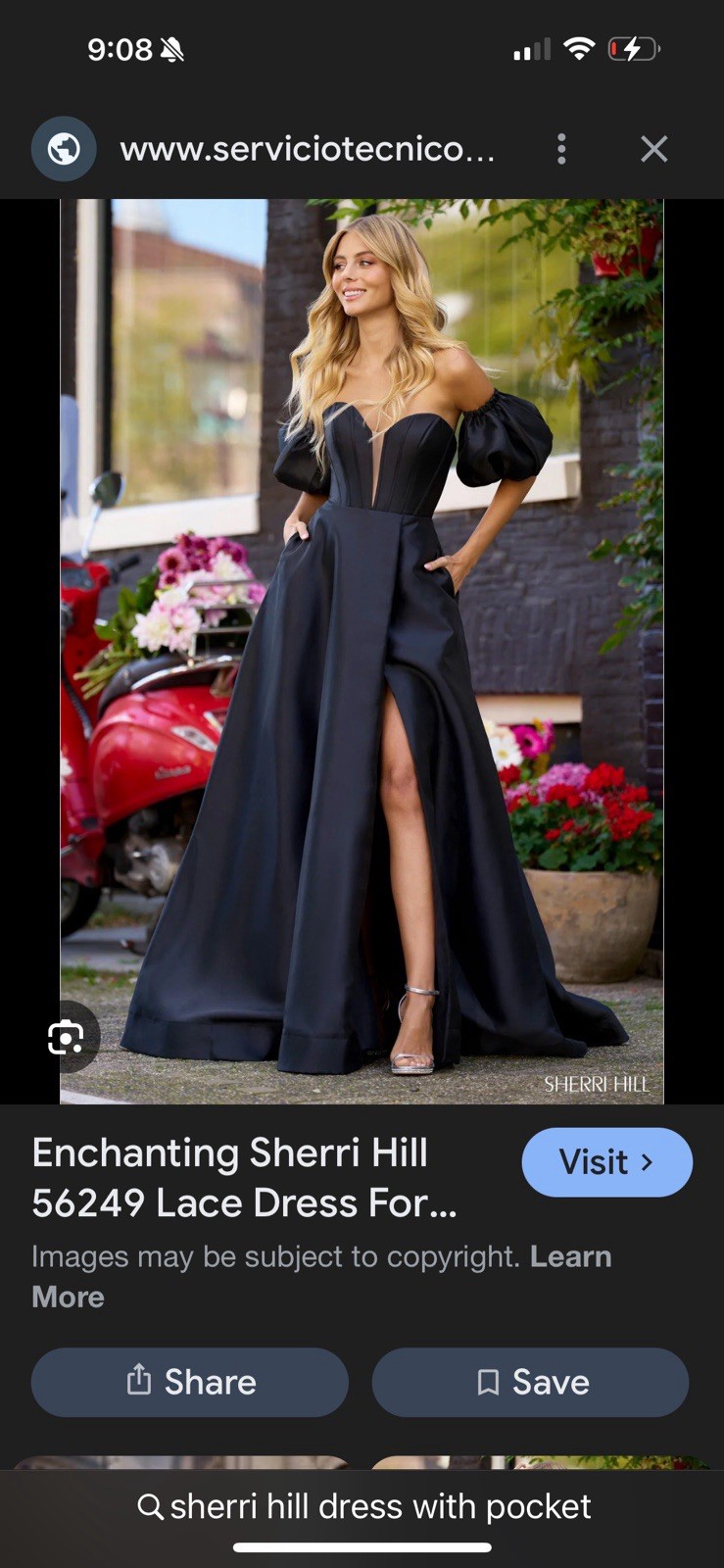Open the three-dot overflow menu
Viewport: 724px width, 1568px height.
561,149
